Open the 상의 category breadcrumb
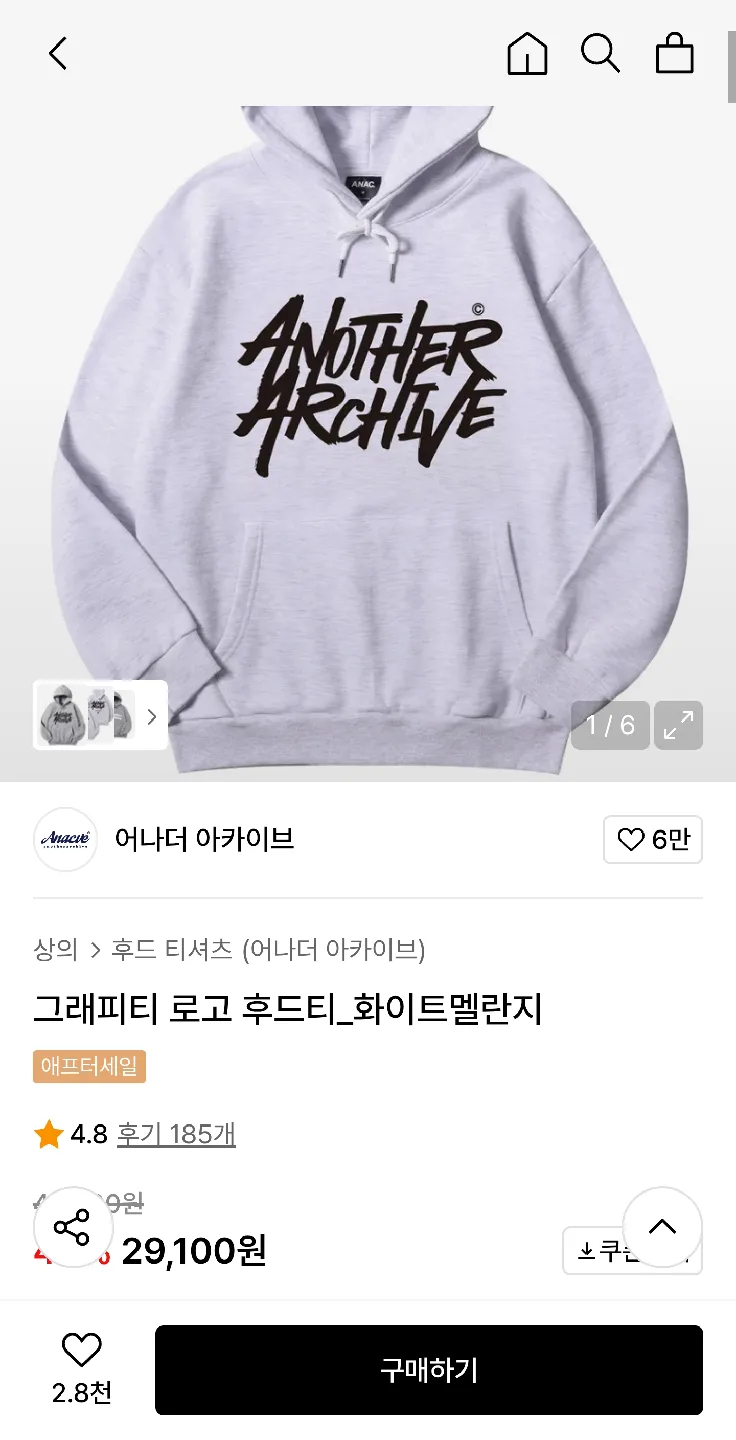Viewport: 736px width, 1440px height. click(56, 949)
